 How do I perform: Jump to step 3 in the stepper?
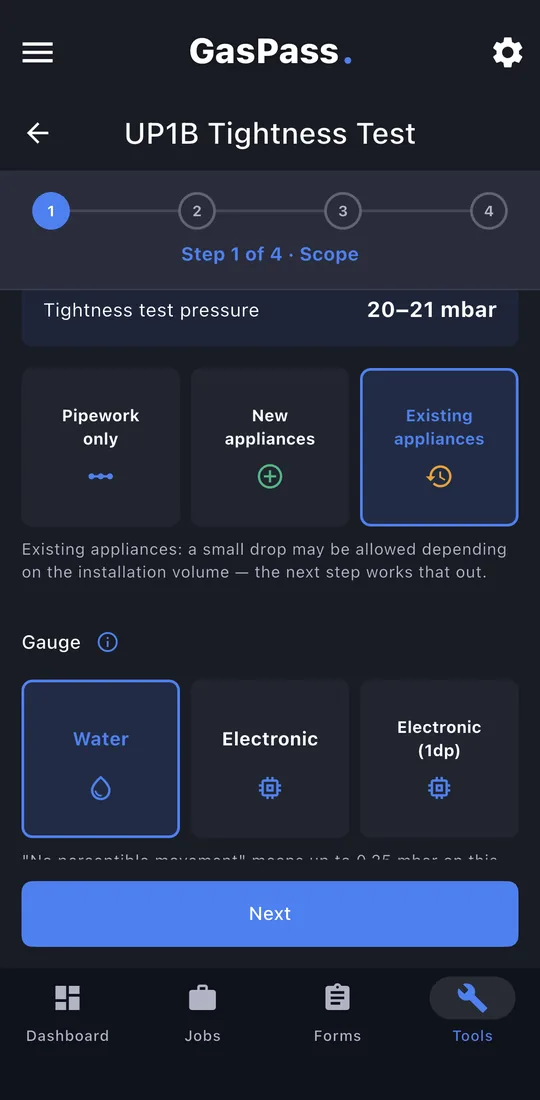342,211
